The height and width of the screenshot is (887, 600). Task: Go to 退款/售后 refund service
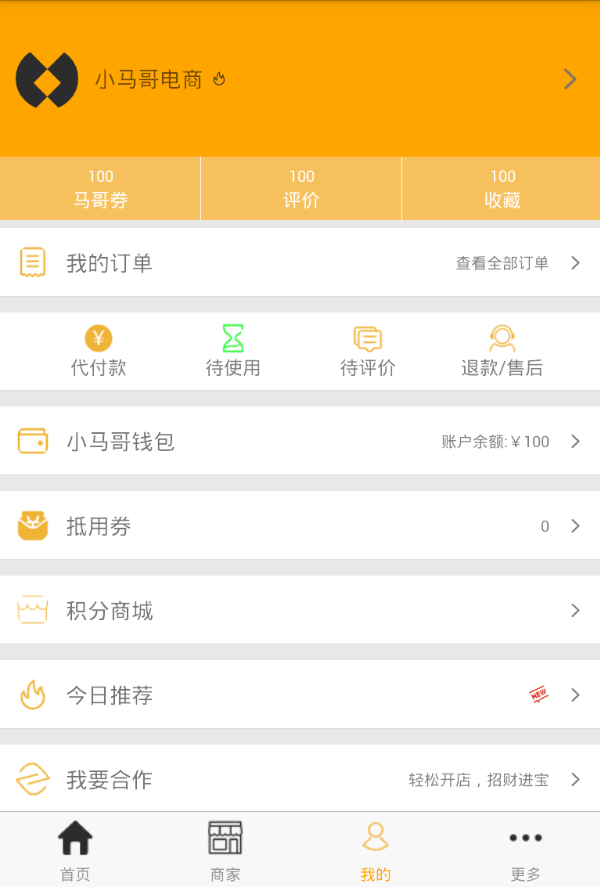[x=502, y=351]
